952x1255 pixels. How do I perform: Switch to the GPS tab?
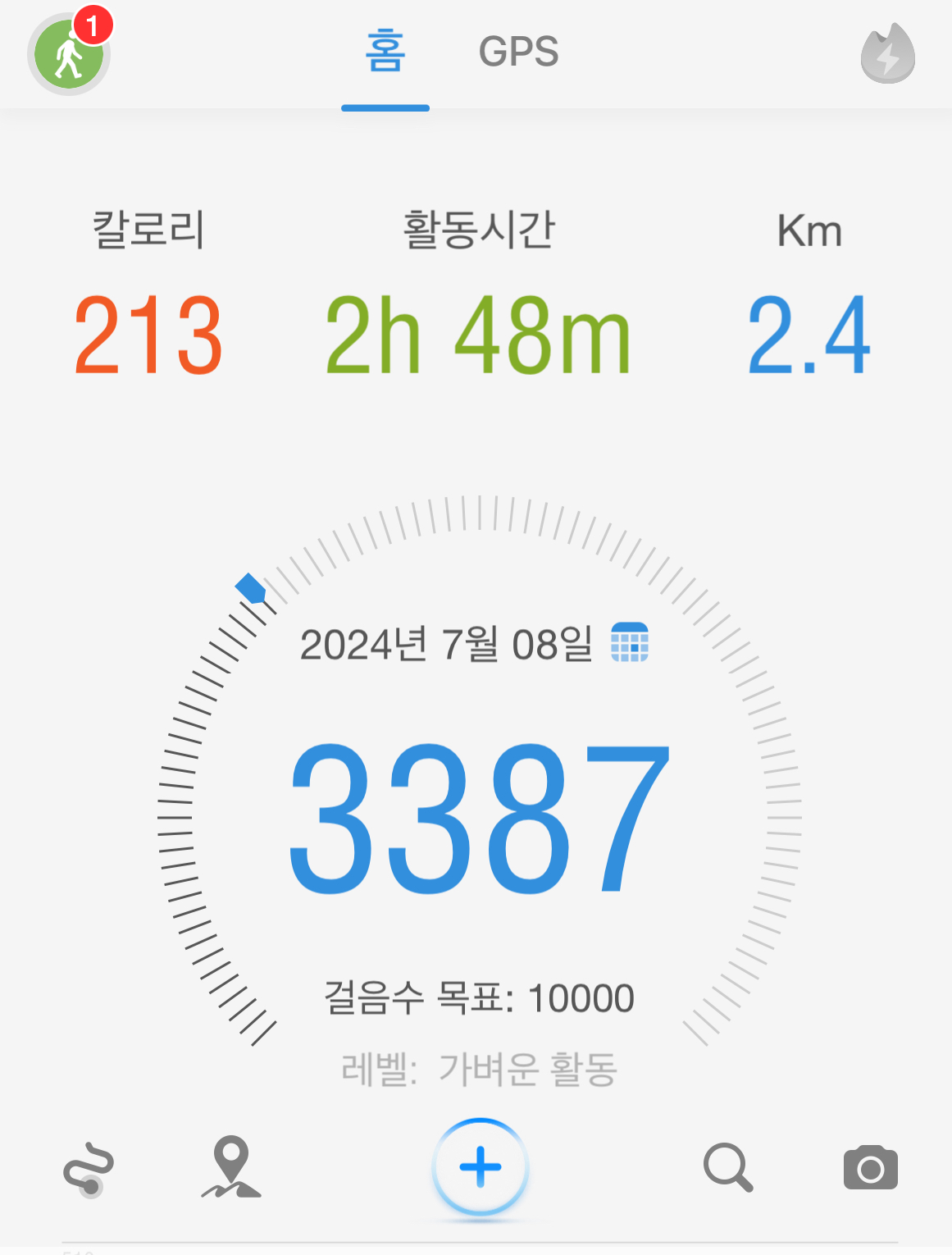coord(518,52)
